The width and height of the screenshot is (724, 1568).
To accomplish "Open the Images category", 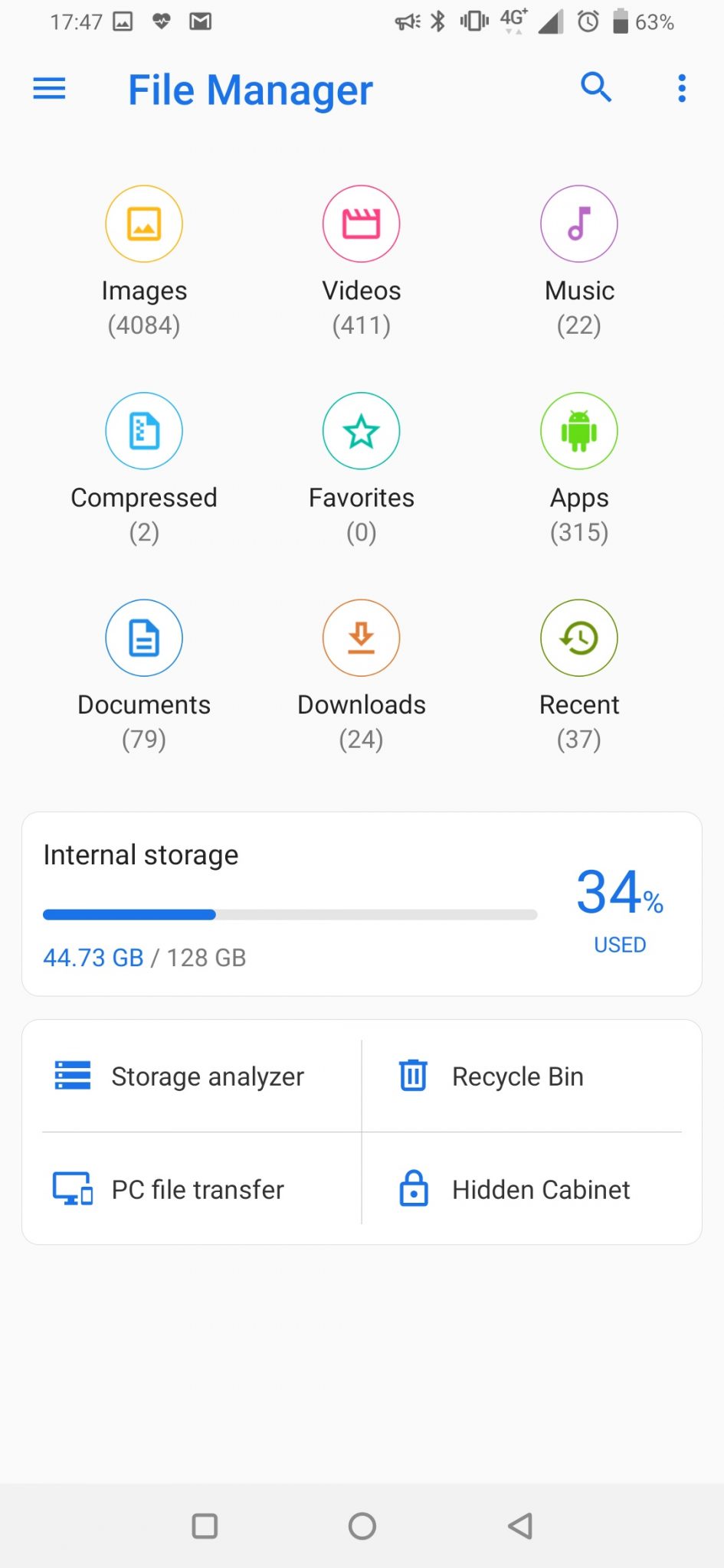I will click(x=144, y=262).
